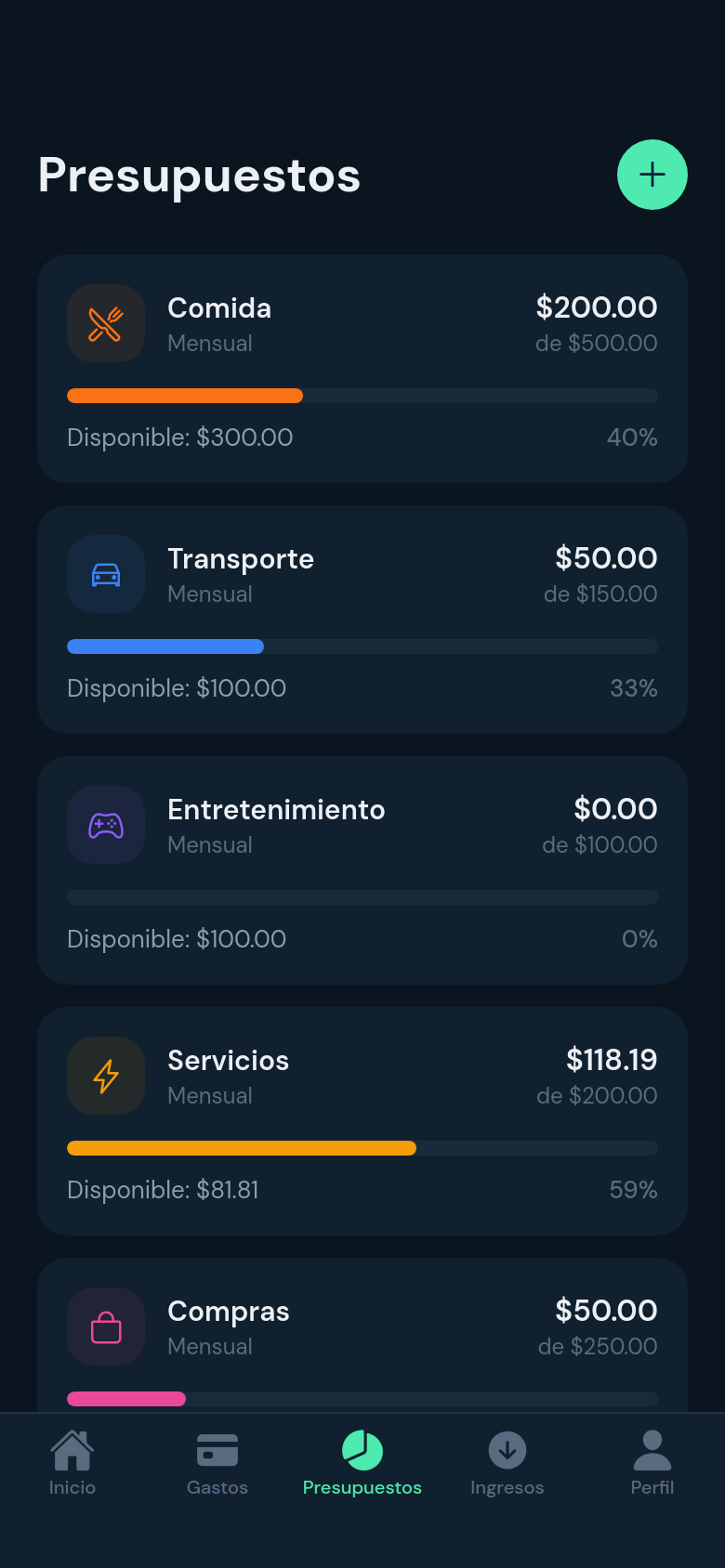This screenshot has width=725, height=1568.
Task: Open the Entretenimiento budget card
Action: [x=362, y=869]
